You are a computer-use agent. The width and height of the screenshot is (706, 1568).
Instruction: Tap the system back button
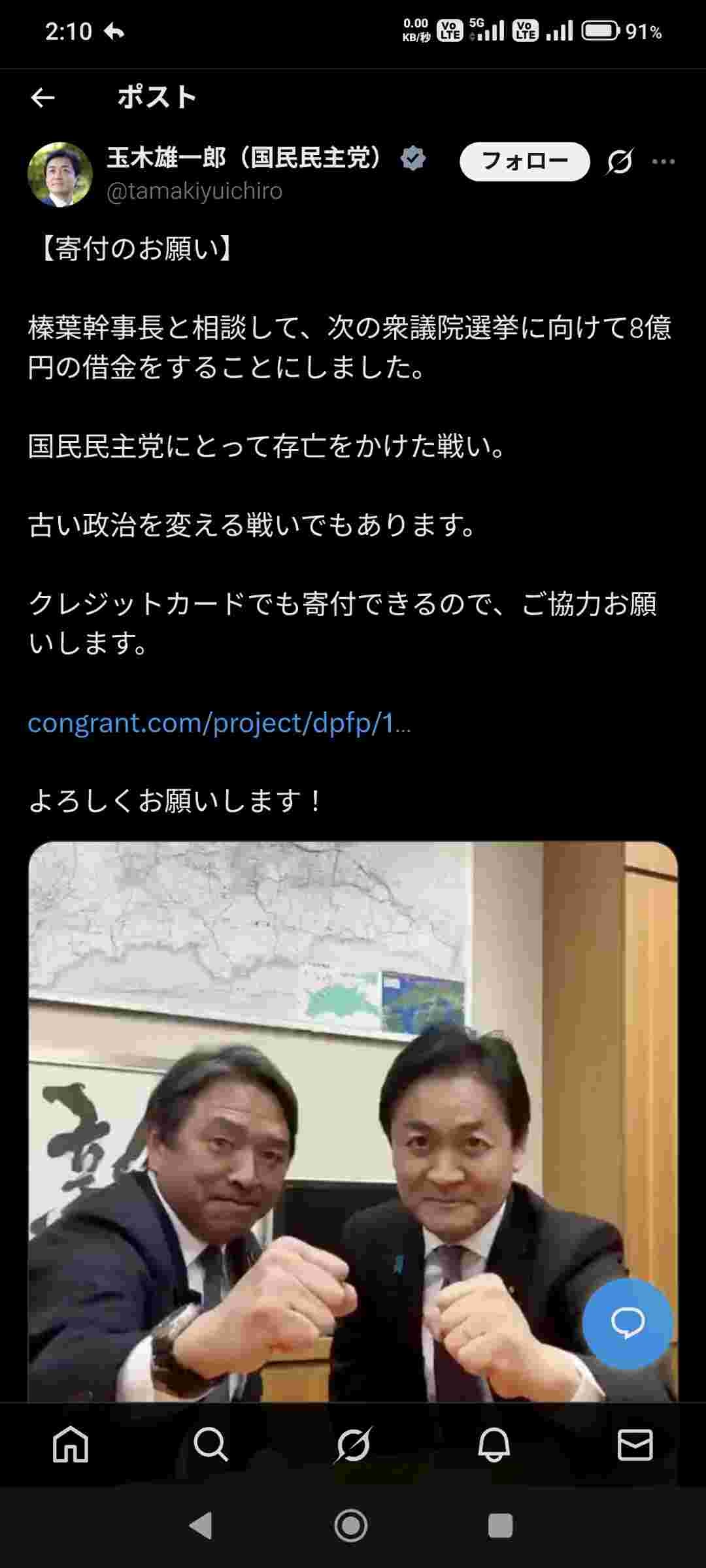(x=201, y=1526)
